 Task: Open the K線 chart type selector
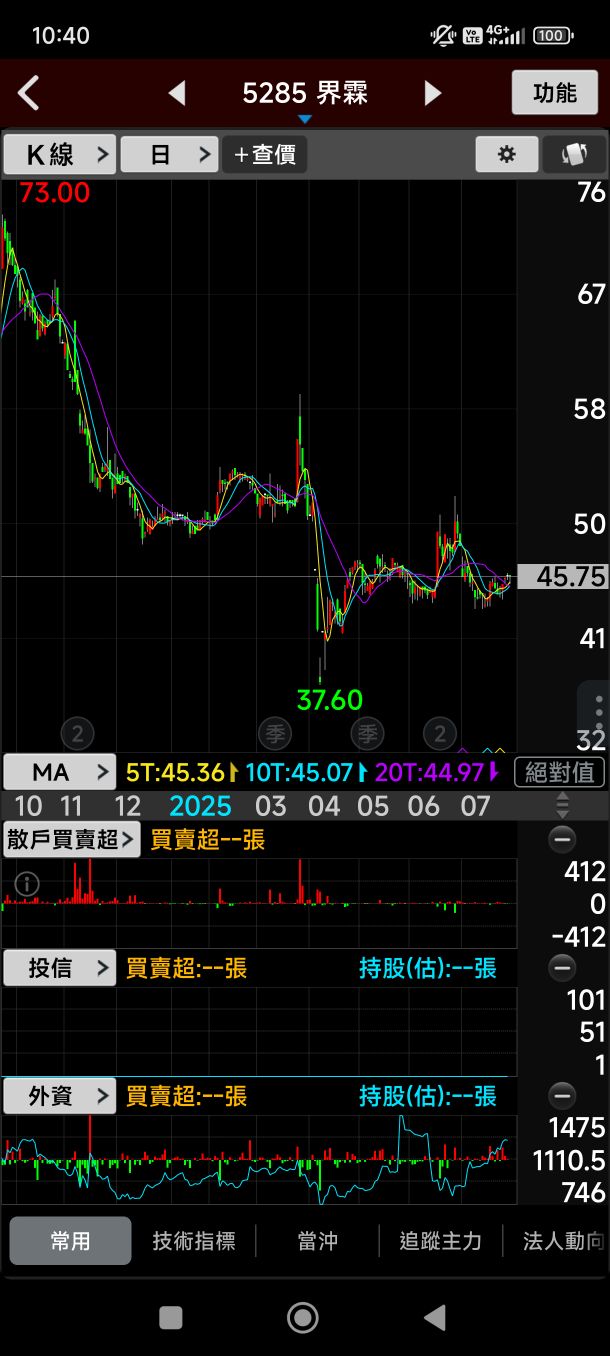pyautogui.click(x=60, y=155)
